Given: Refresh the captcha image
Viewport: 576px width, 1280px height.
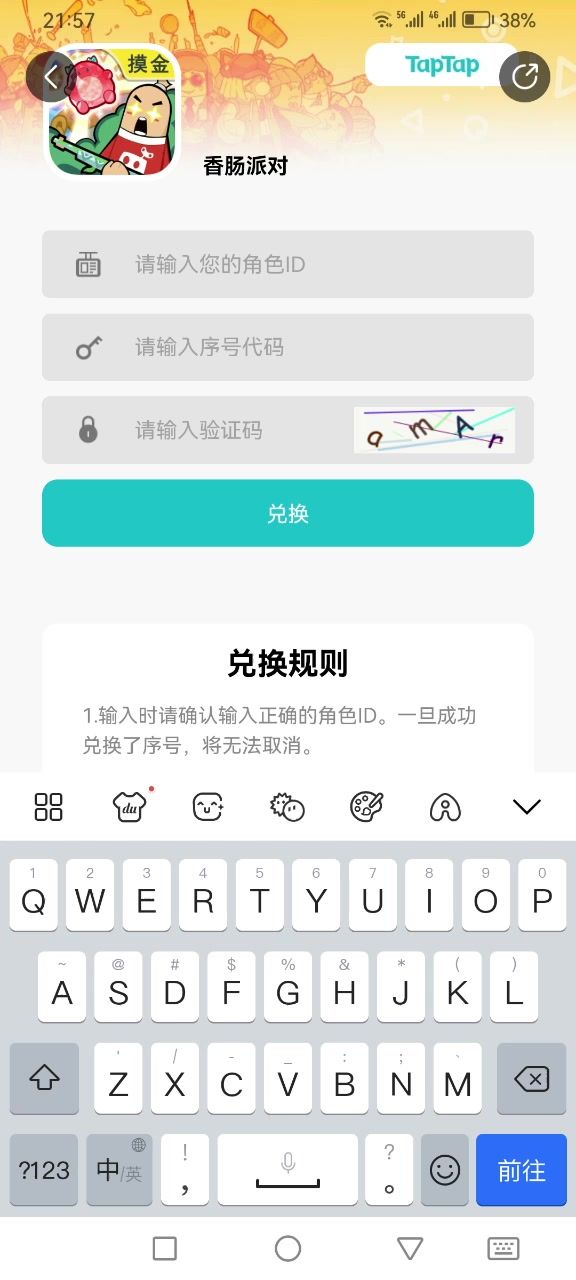Looking at the screenshot, I should click(434, 430).
